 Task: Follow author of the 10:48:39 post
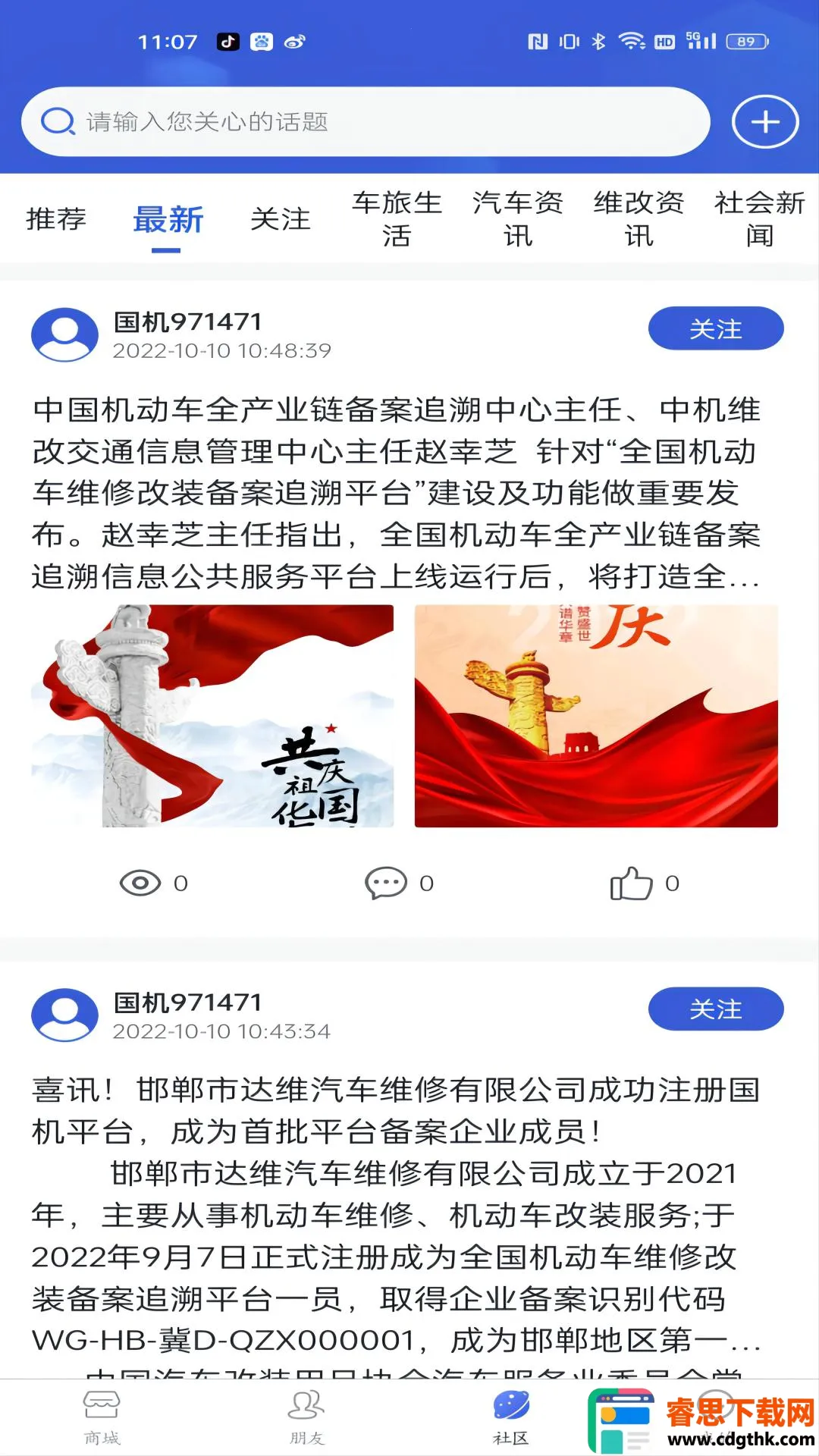pos(715,329)
